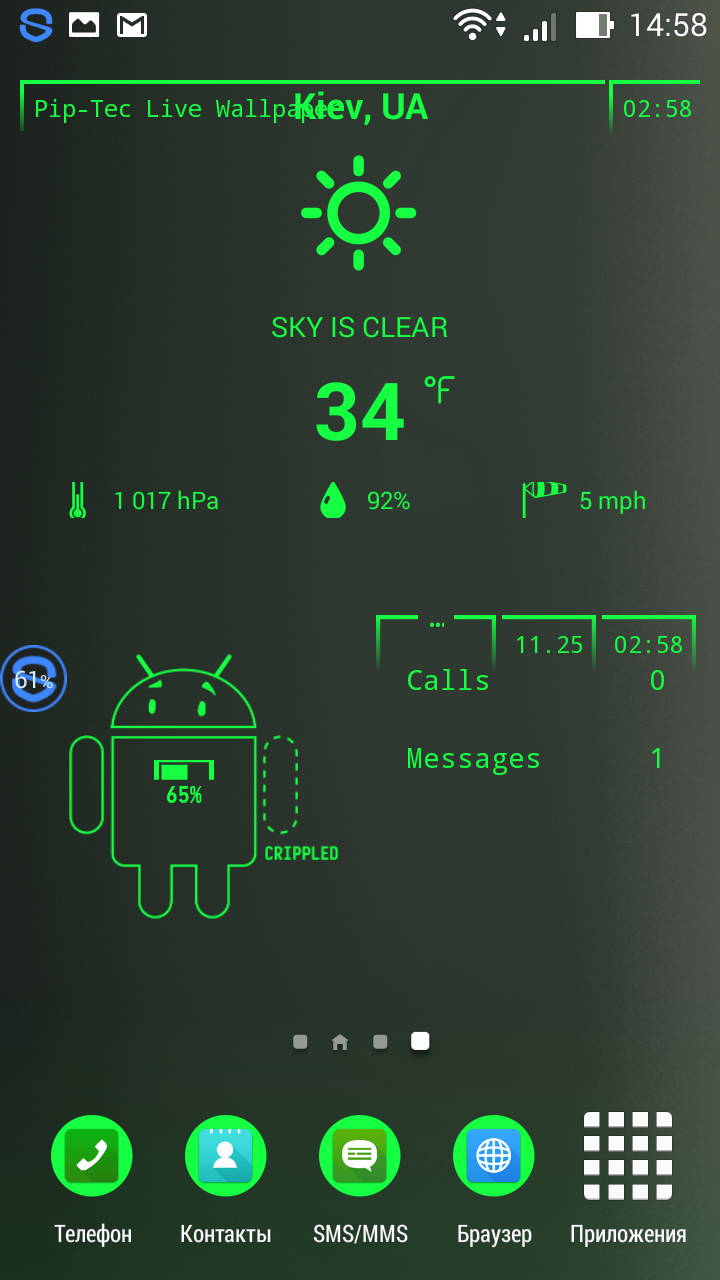Viewport: 720px width, 1280px height.
Task: Open the Messages counter widget row
Action: point(535,759)
